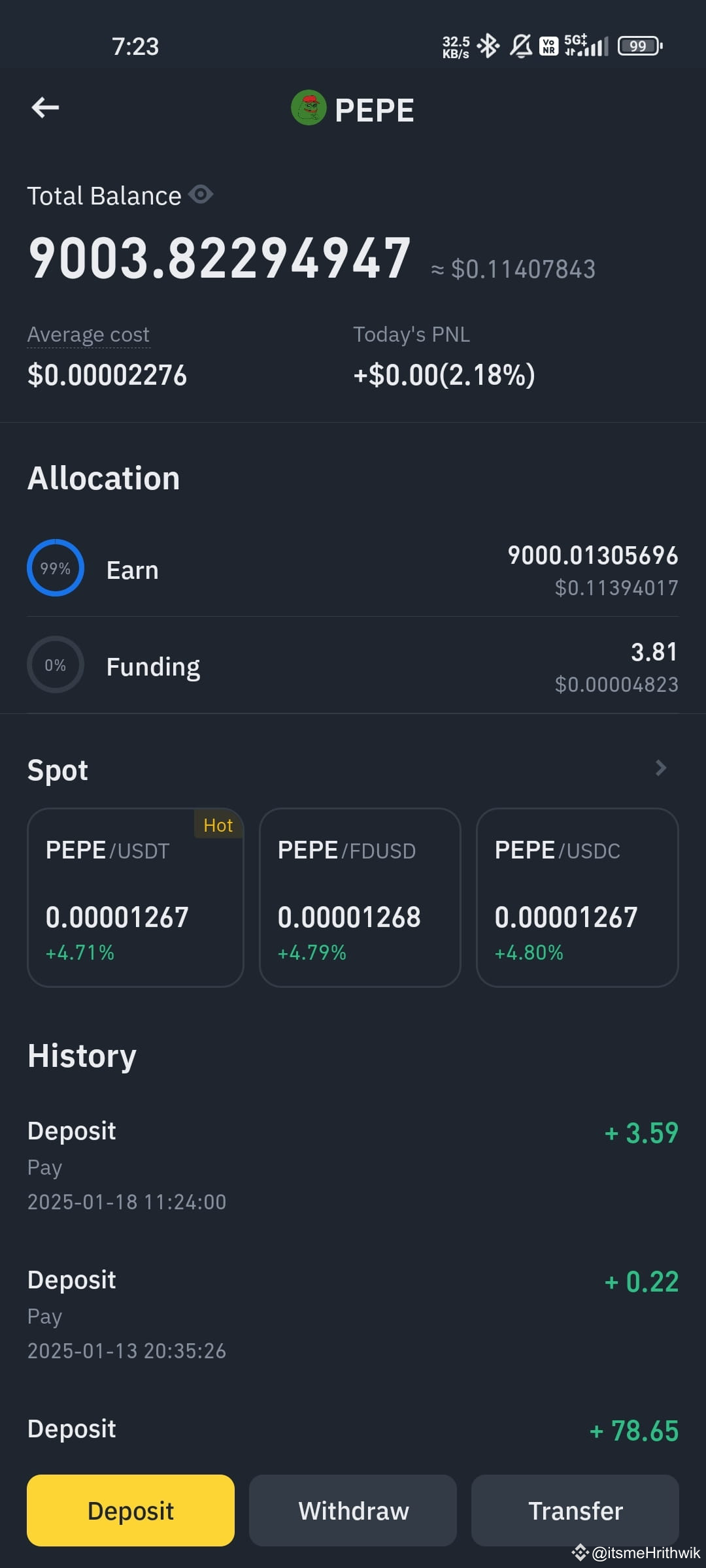
Task: Open Average cost tooltip explanation
Action: pos(88,334)
